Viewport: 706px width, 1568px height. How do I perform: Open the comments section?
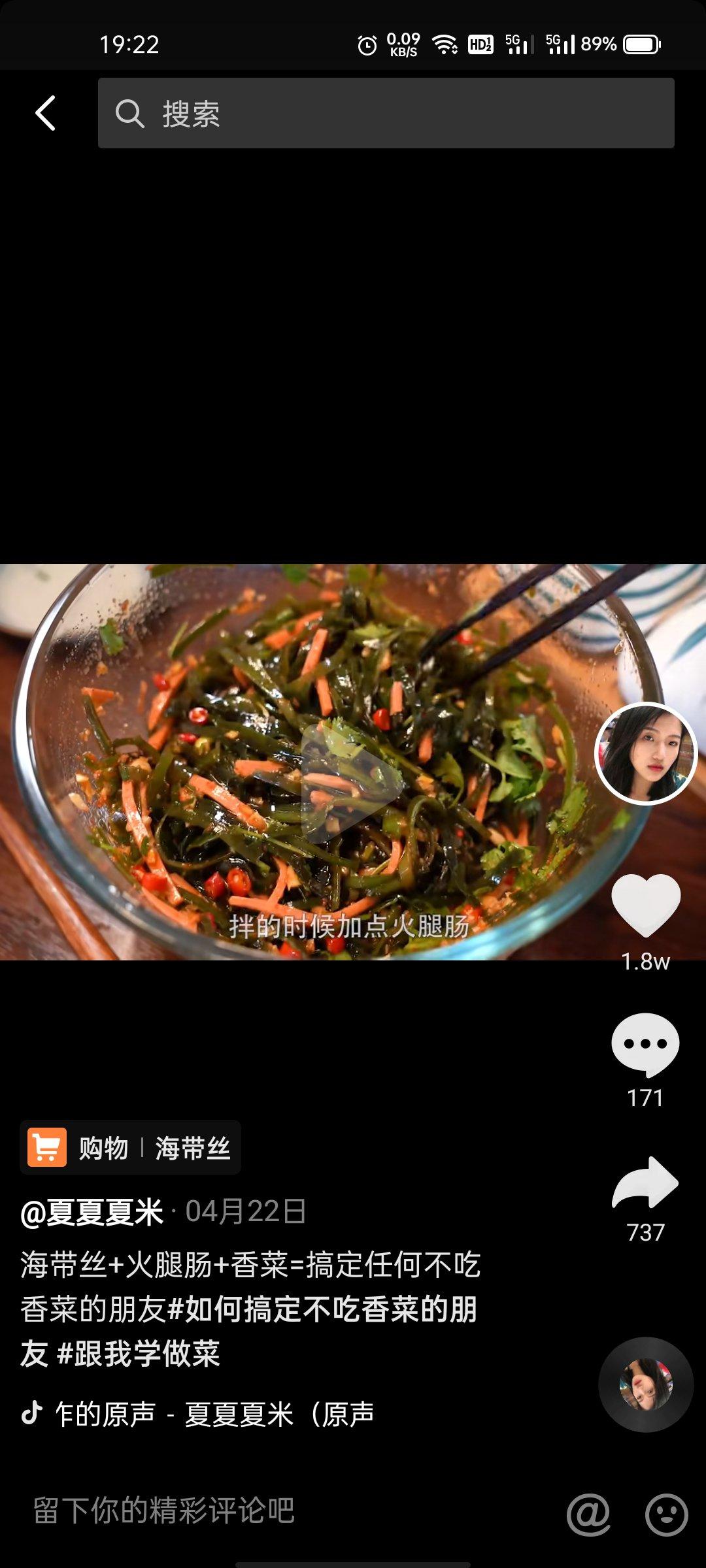[645, 1043]
